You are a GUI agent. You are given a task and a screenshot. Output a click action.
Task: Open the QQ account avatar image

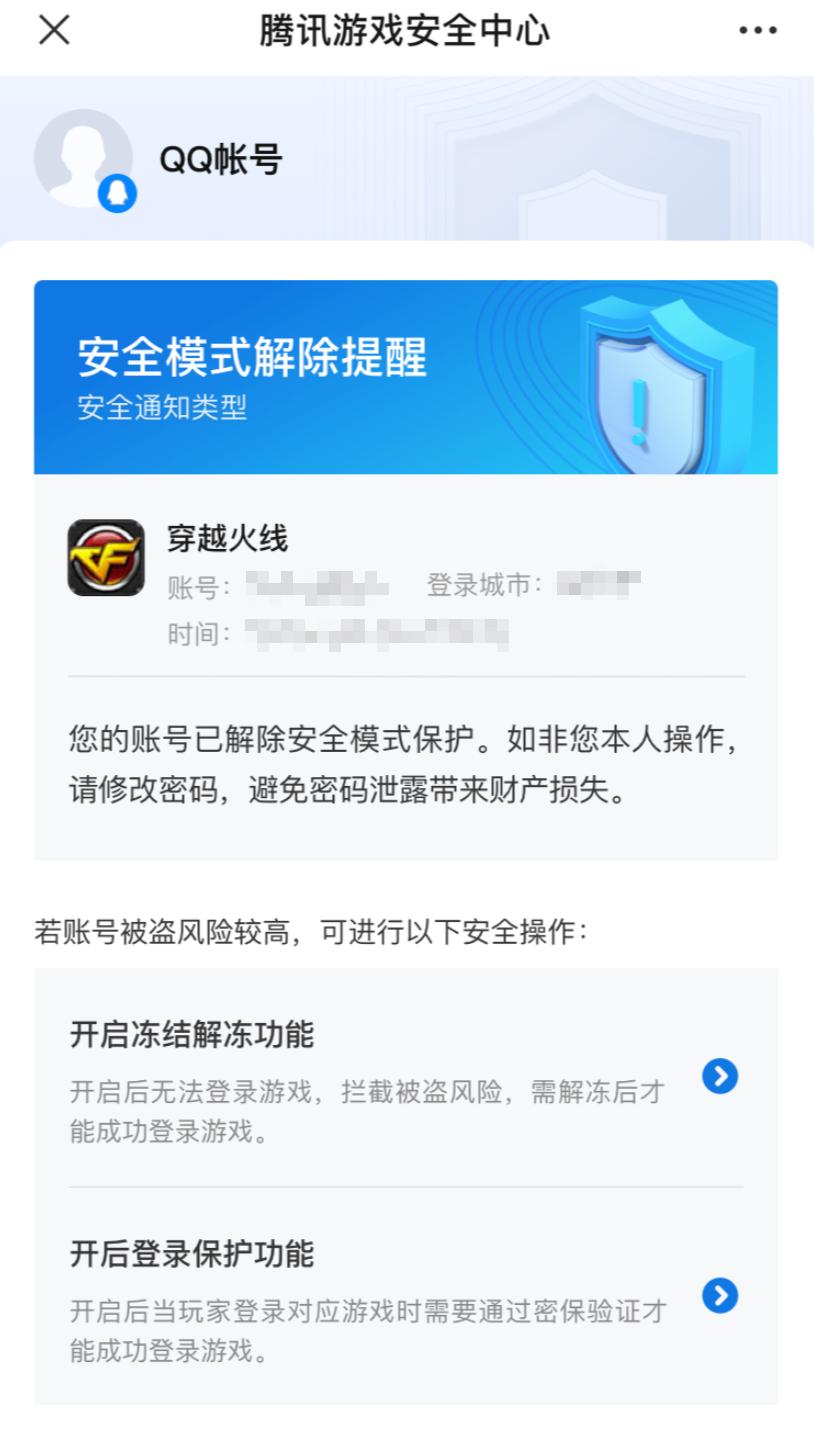83,160
